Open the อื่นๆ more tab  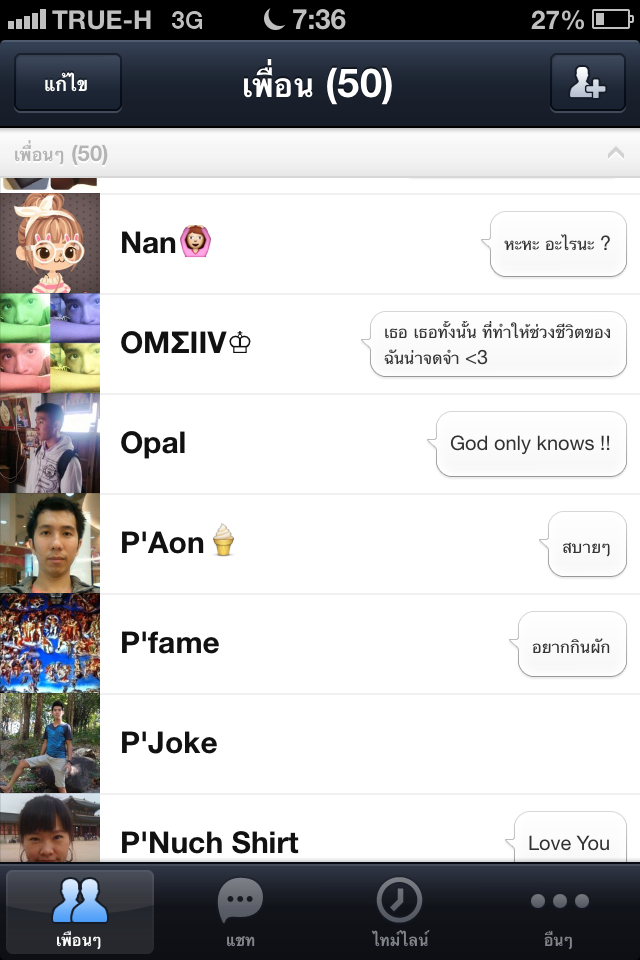tap(558, 912)
